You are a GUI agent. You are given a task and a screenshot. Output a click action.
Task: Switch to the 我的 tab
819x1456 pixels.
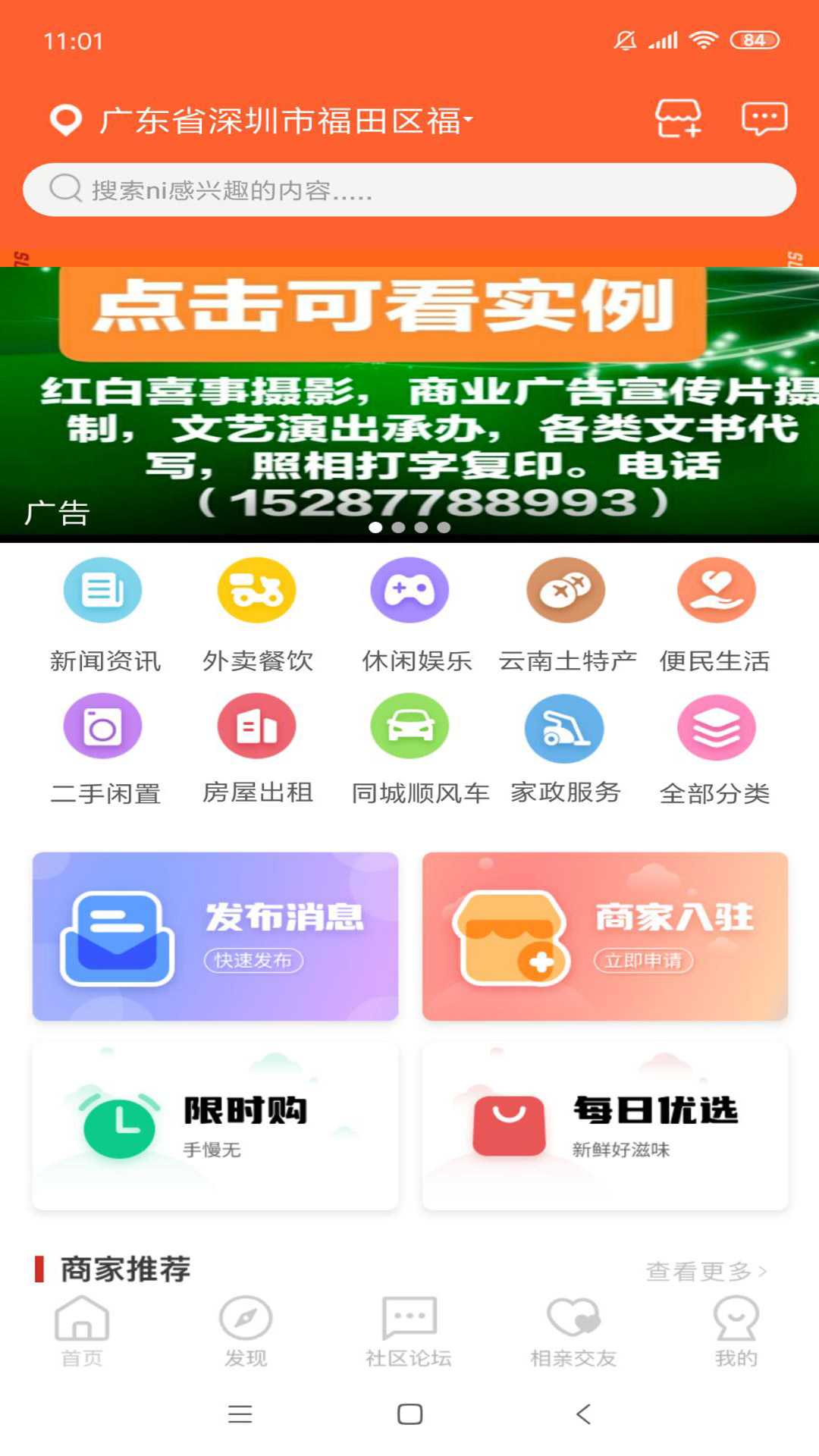[x=736, y=1332]
